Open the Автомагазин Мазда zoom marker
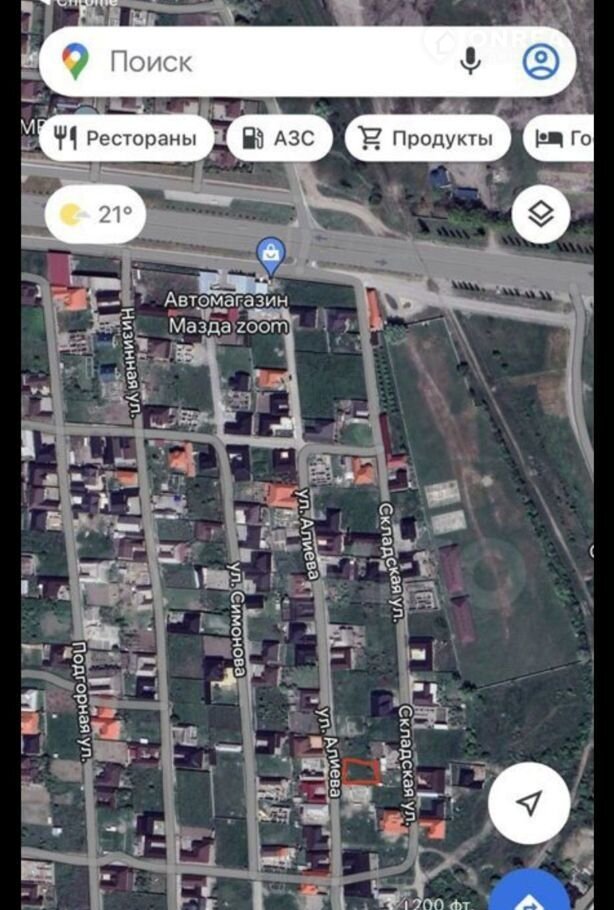 point(270,255)
